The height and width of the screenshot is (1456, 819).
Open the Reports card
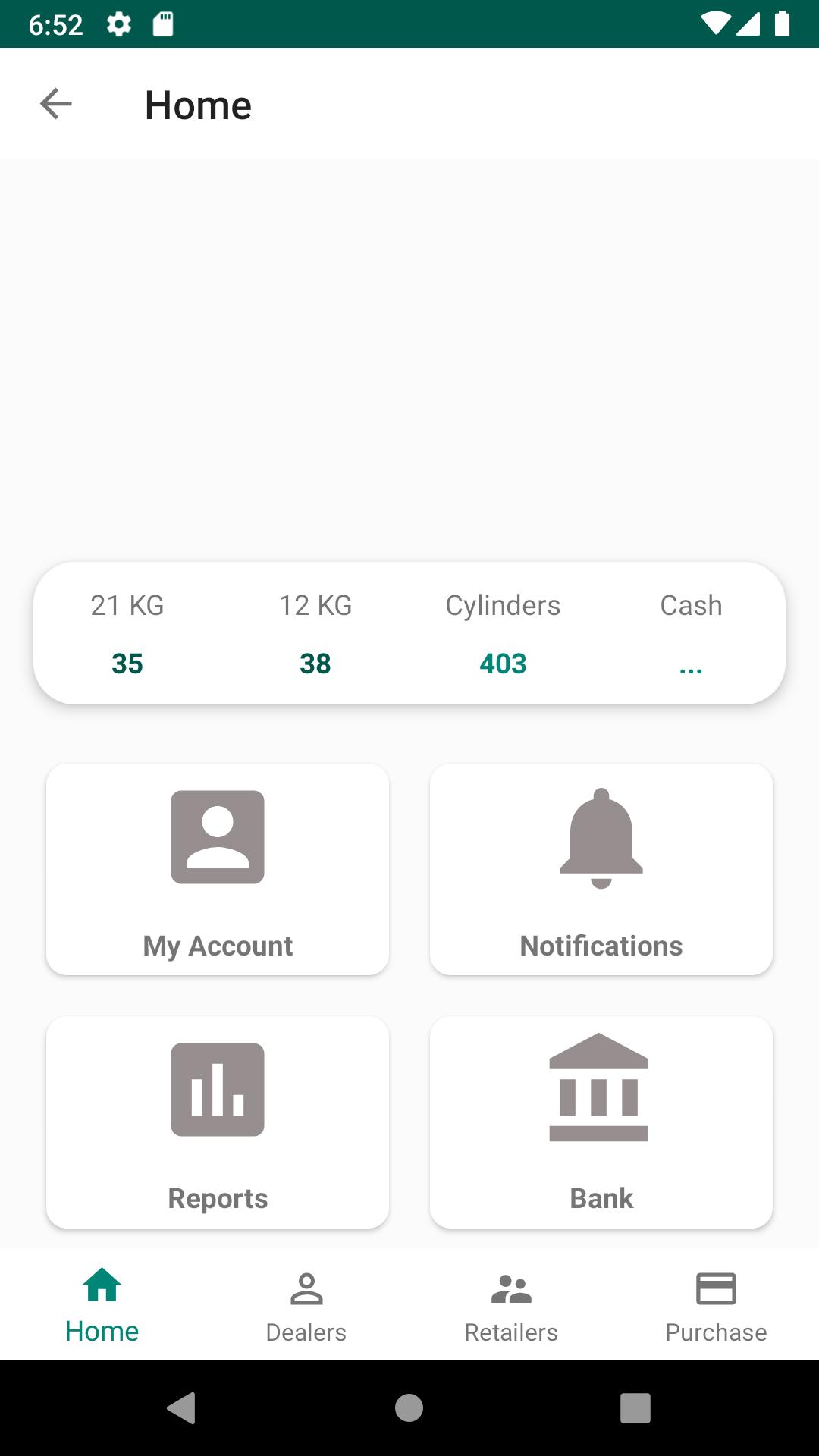click(x=218, y=1122)
